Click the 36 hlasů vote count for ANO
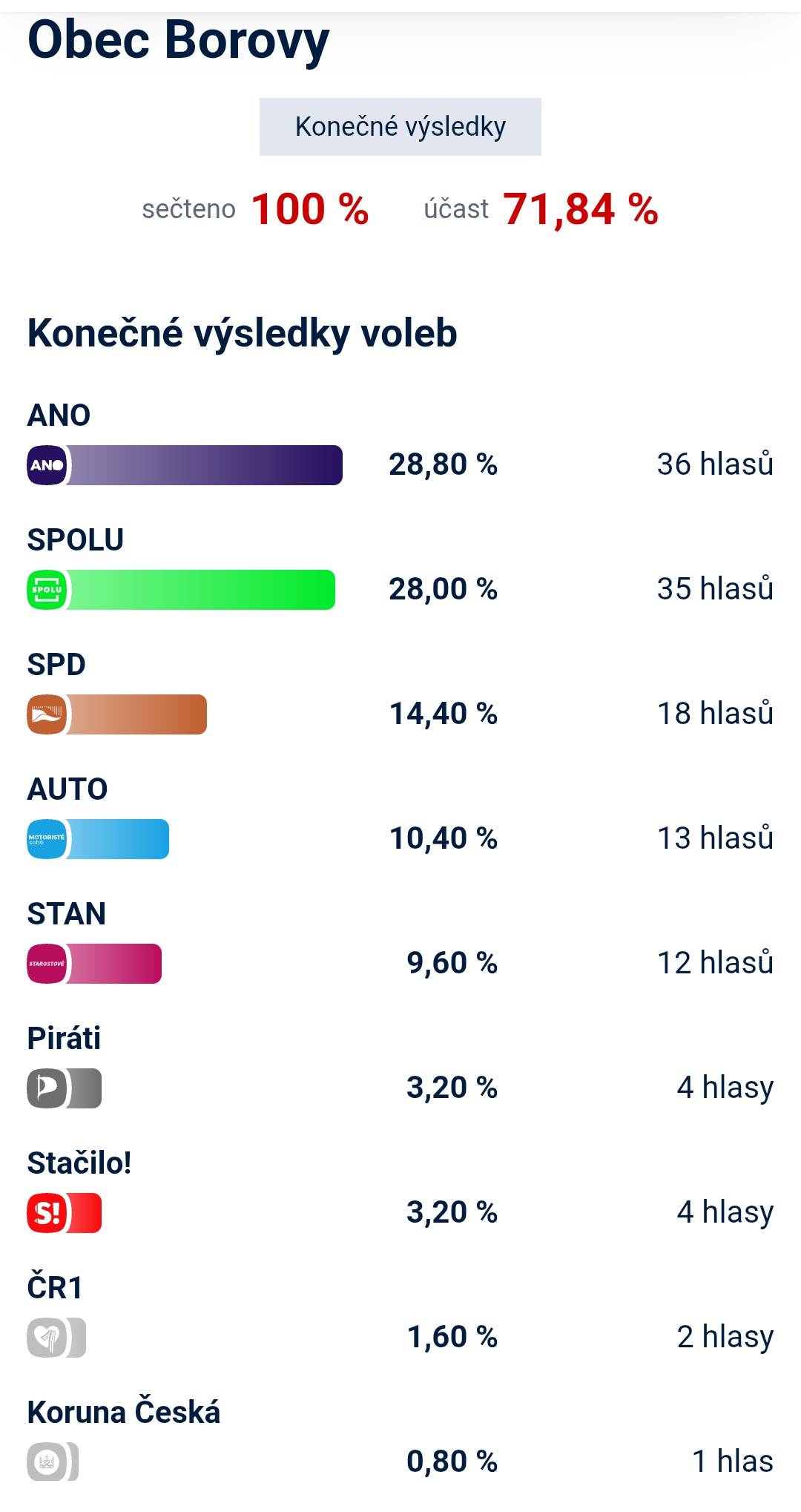 (x=714, y=465)
